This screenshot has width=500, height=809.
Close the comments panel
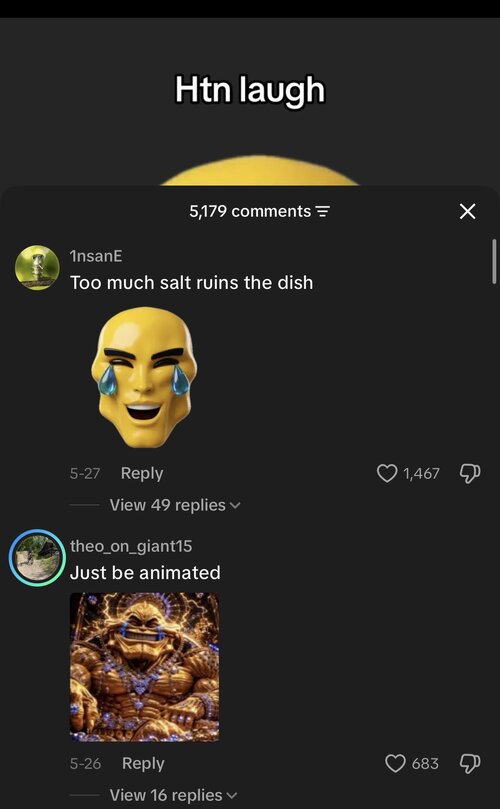(467, 211)
